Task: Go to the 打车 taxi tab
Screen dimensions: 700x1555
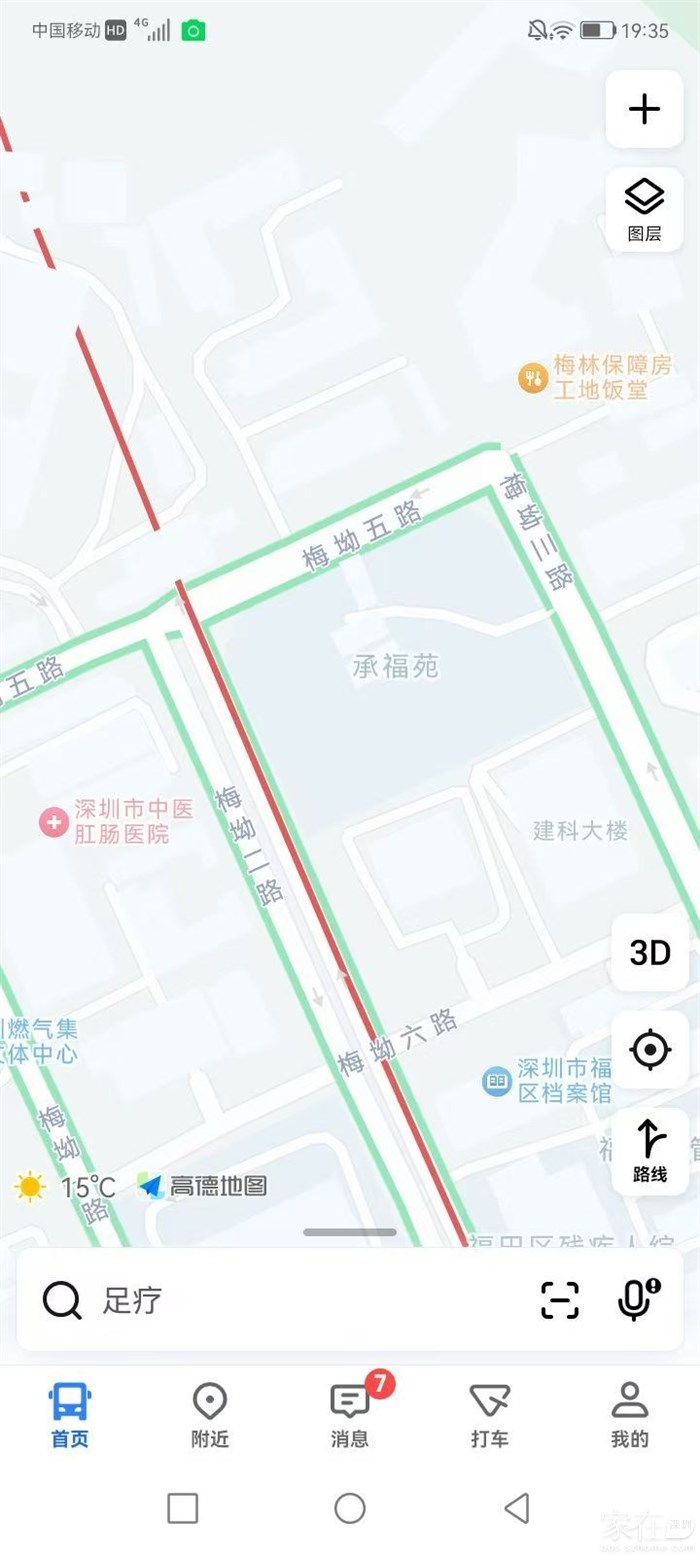Action: point(490,1414)
